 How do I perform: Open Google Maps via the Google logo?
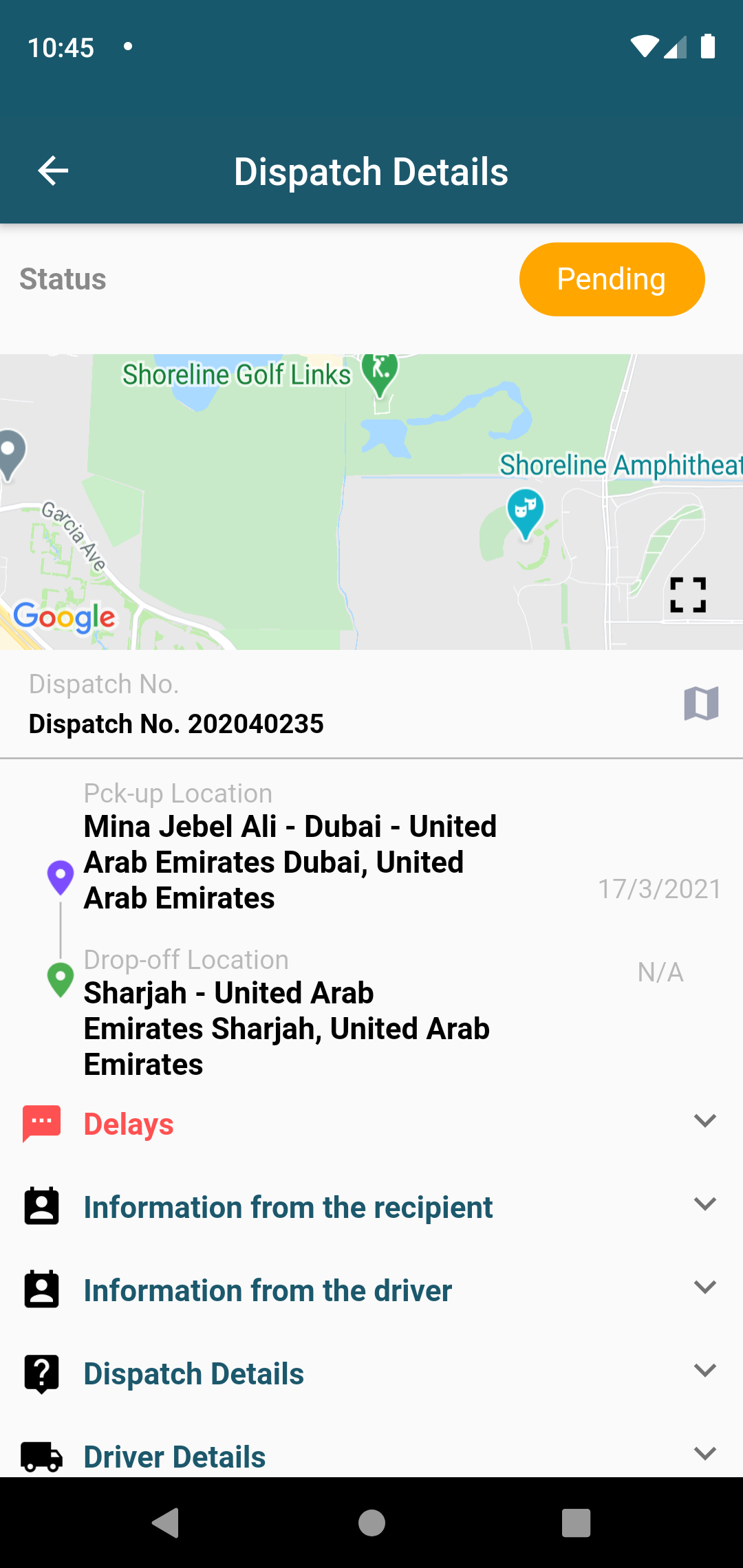[64, 617]
